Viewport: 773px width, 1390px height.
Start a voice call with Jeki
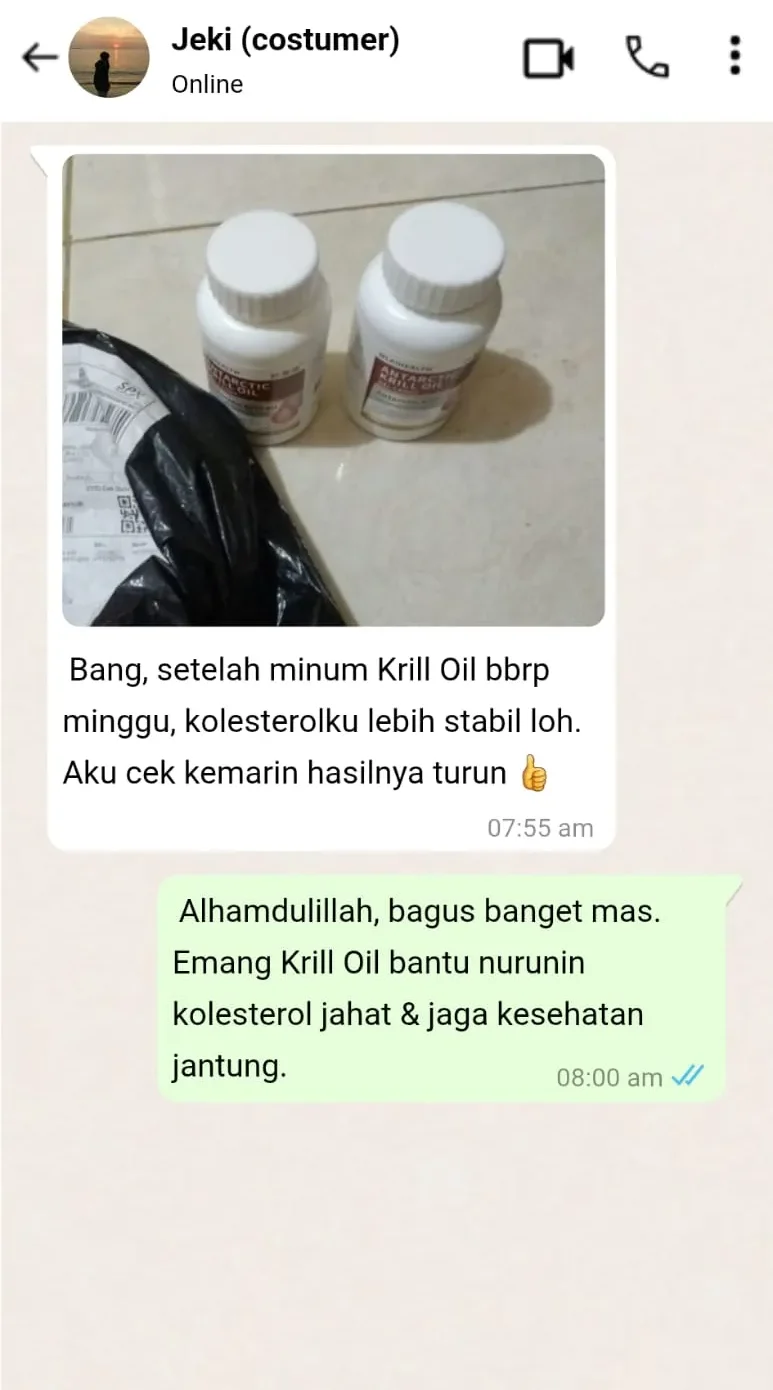coord(647,58)
